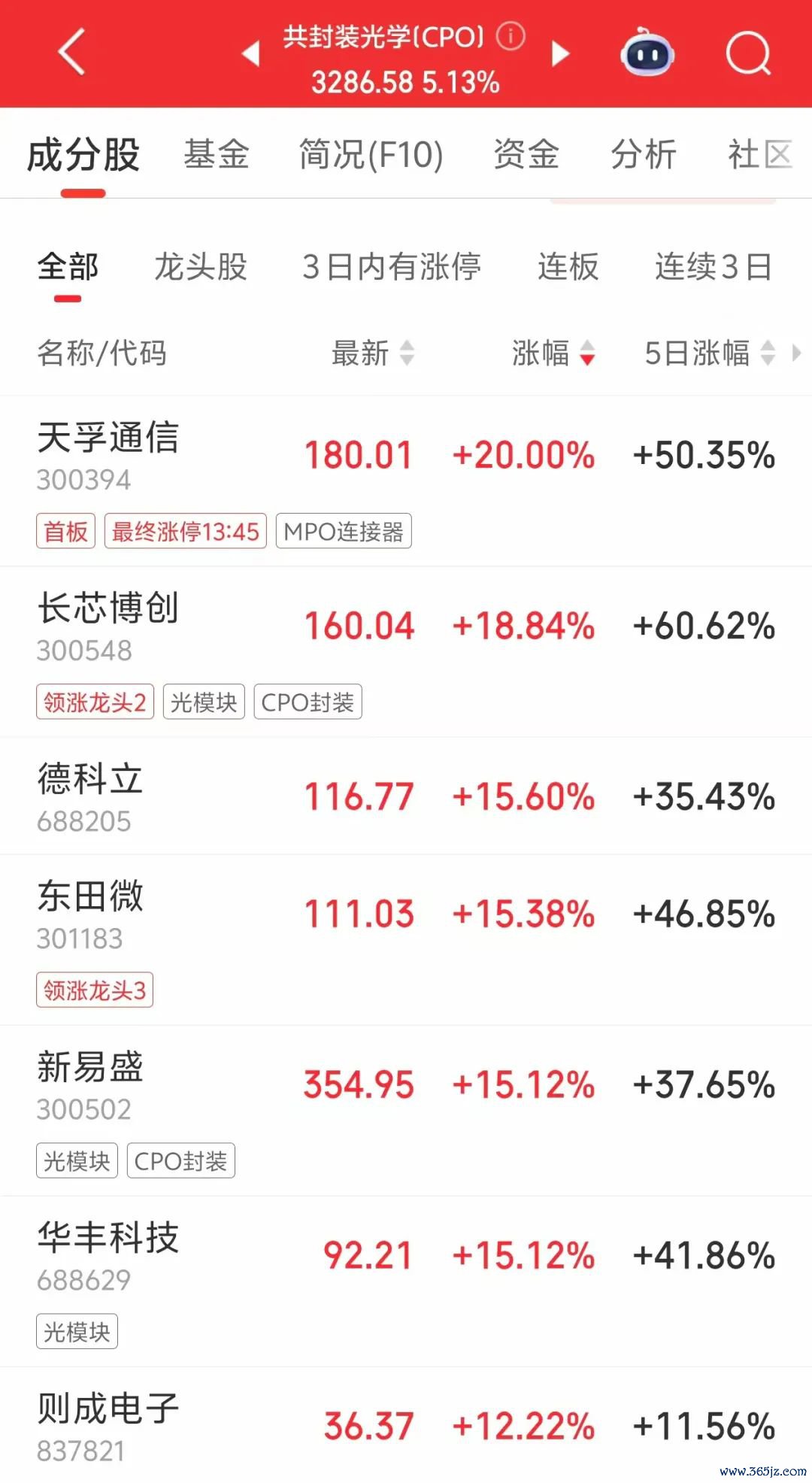Open the info icon beside 共封装光学(CPO)
This screenshot has width=812, height=1483.
[x=511, y=35]
